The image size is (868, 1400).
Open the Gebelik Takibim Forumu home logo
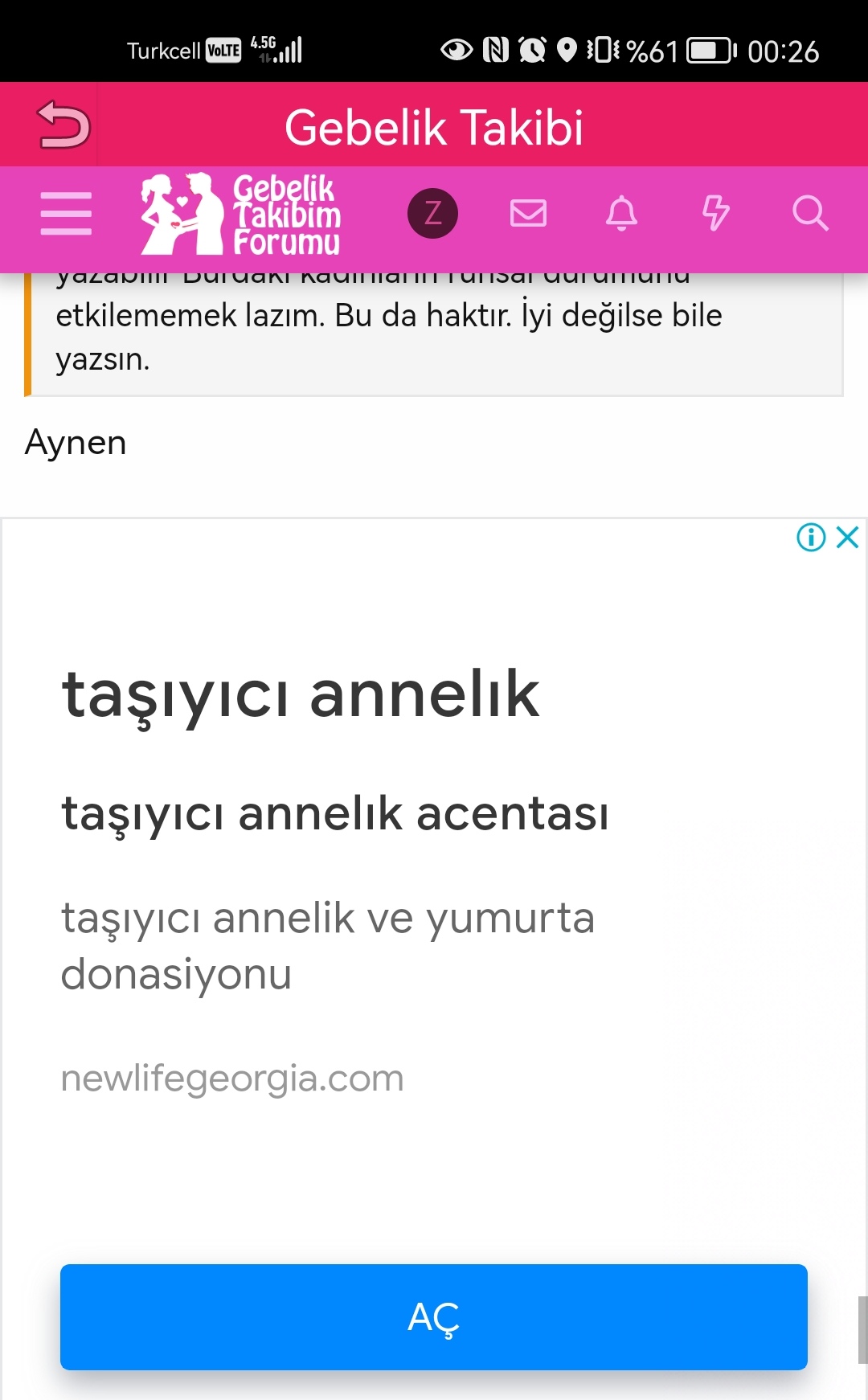(x=241, y=214)
